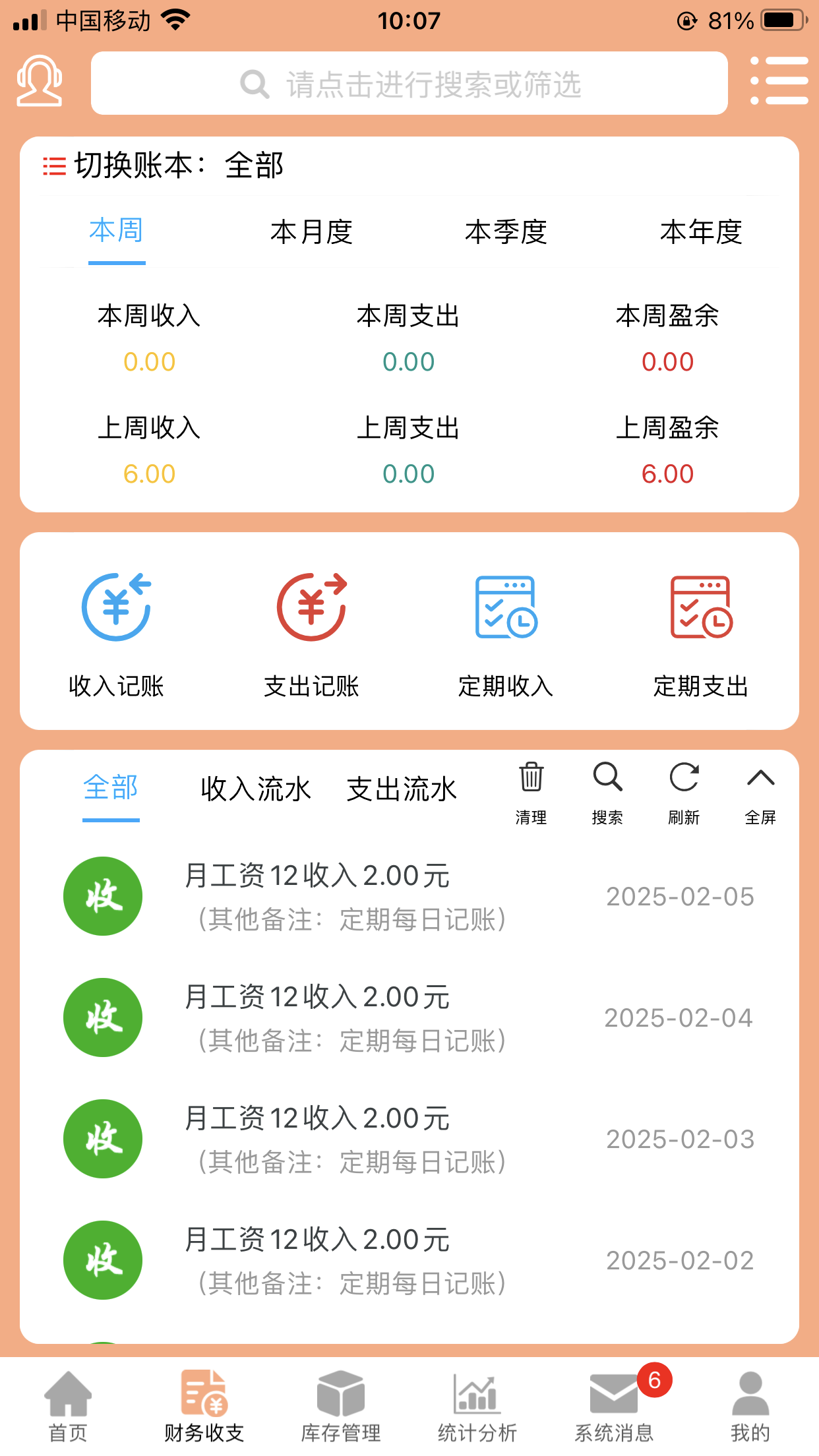Open 系统消息 with 6 unread

[x=614, y=1405]
